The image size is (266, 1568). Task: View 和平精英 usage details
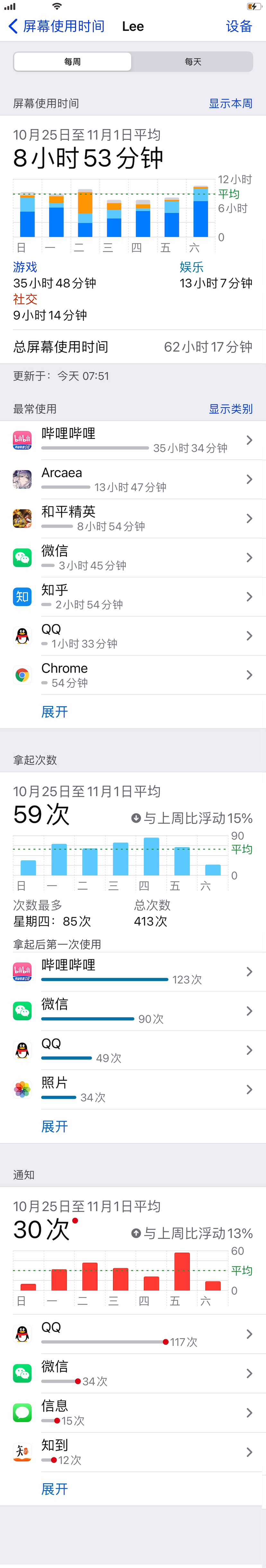[x=133, y=518]
